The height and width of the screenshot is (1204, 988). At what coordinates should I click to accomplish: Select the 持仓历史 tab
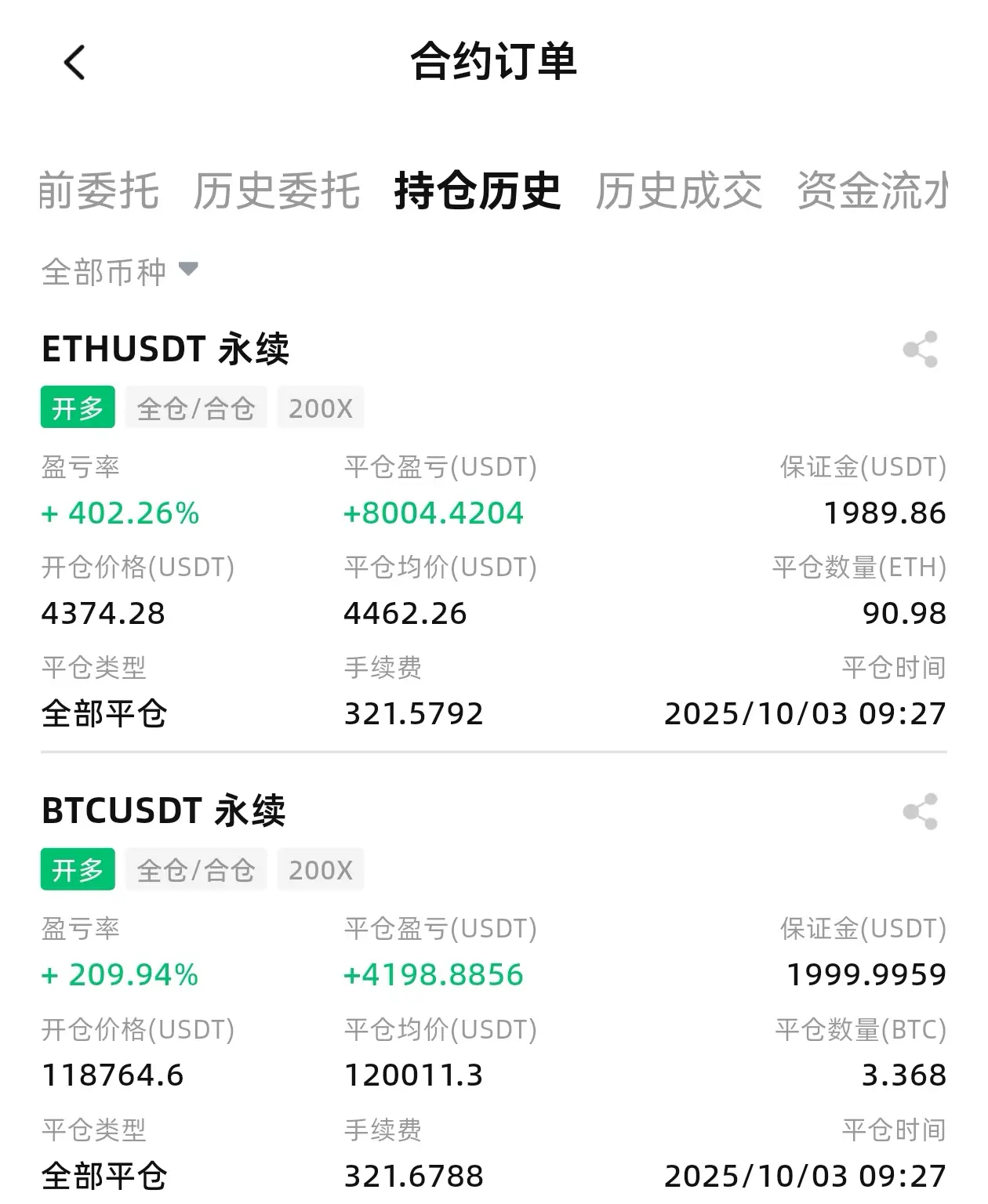pyautogui.click(x=478, y=191)
